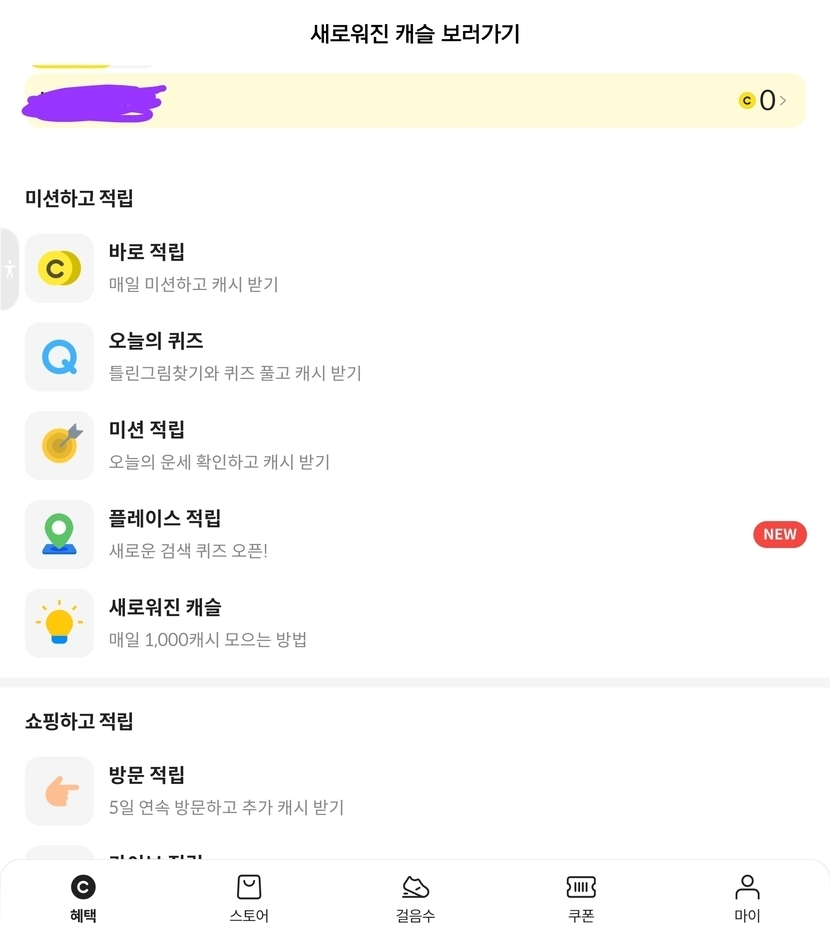Open the 쿠폰 tab
Screen dimensions: 830x938
coord(580,899)
